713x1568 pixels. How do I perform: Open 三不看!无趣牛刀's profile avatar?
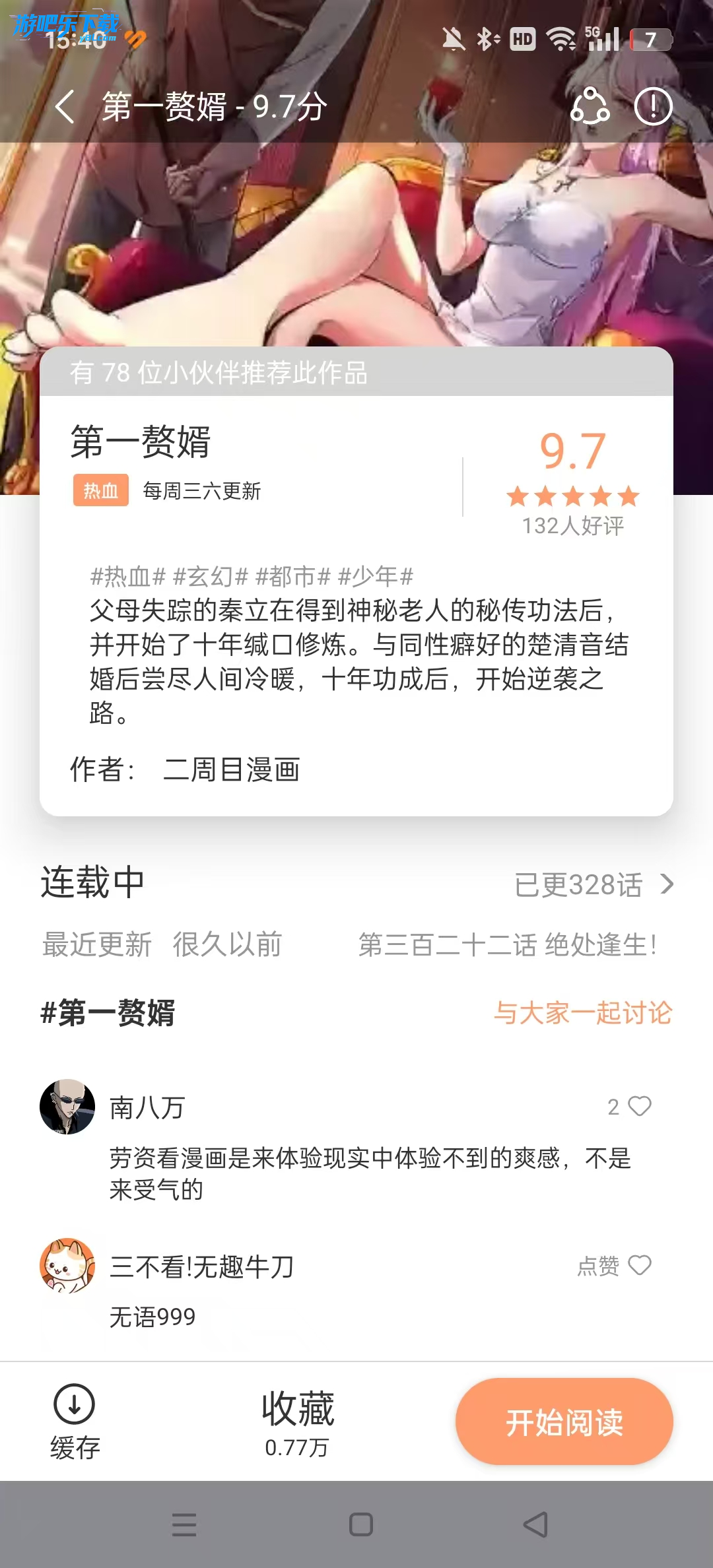coord(67,1265)
